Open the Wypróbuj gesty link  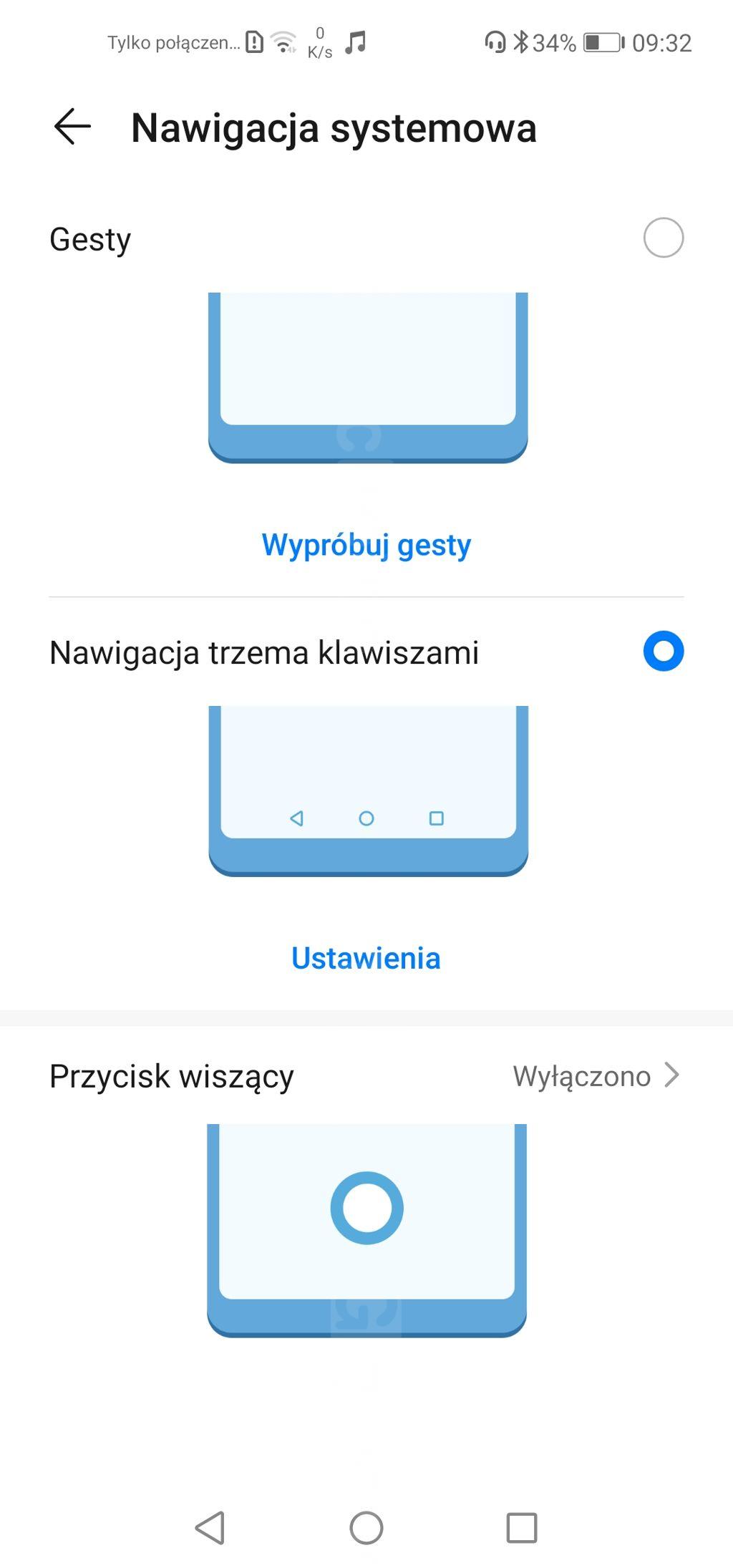point(366,545)
